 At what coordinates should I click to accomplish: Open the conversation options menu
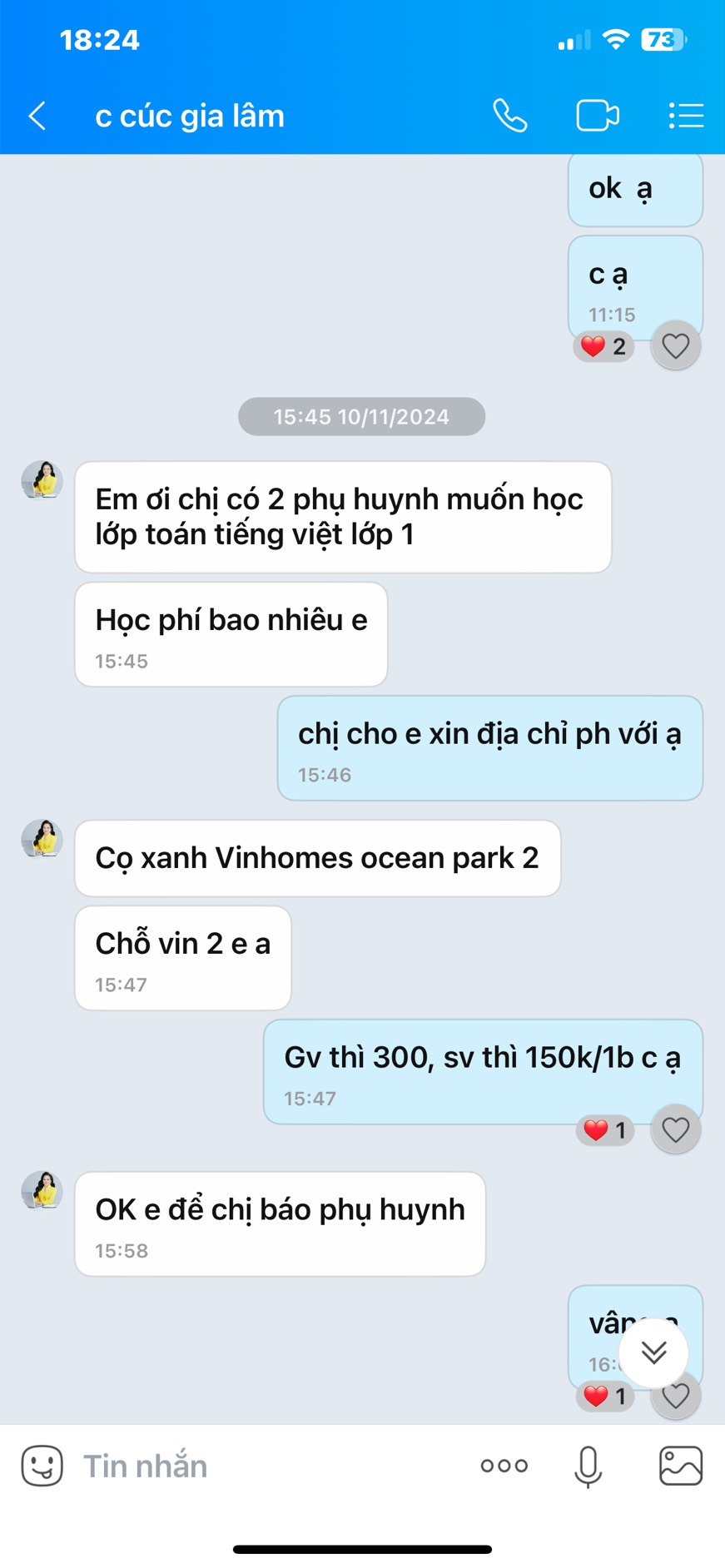point(686,116)
